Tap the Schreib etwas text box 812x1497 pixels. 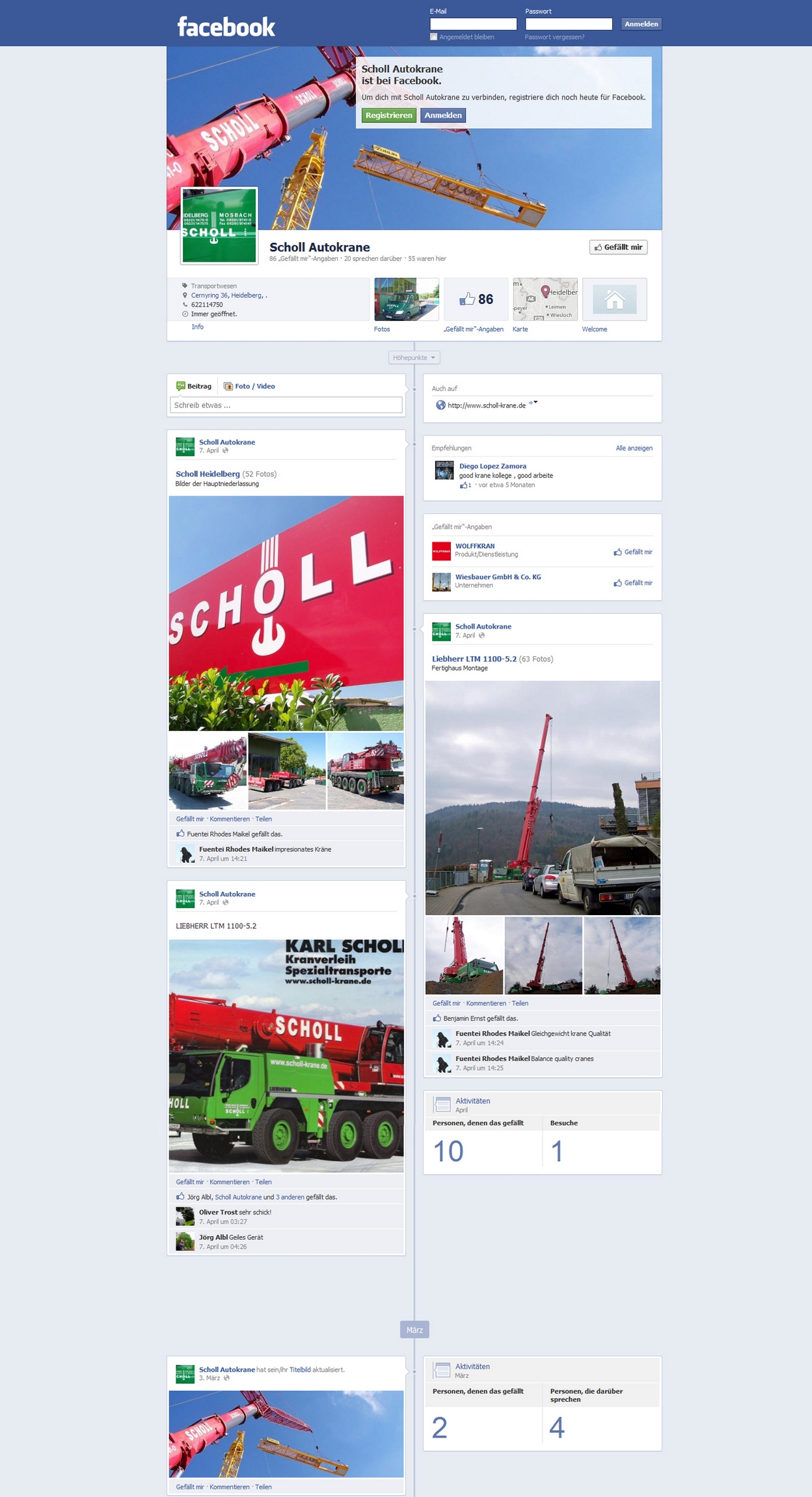tap(286, 405)
